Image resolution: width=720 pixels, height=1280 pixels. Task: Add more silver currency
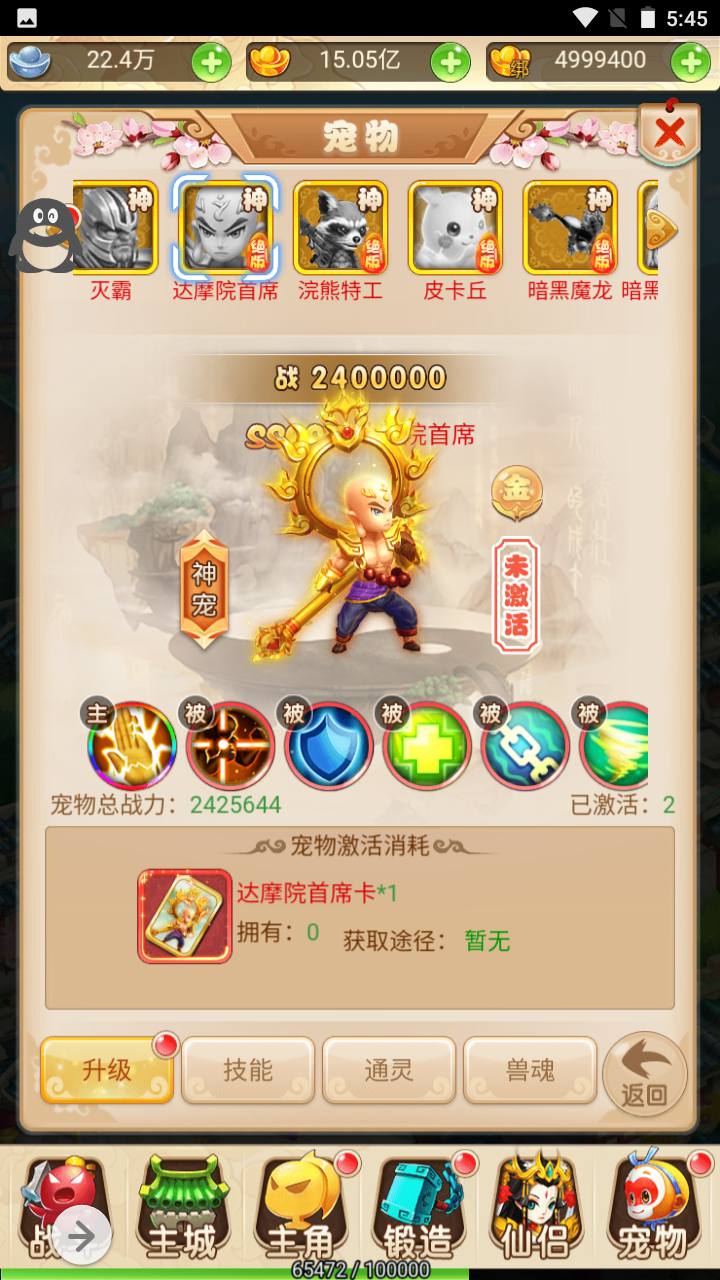[211, 62]
